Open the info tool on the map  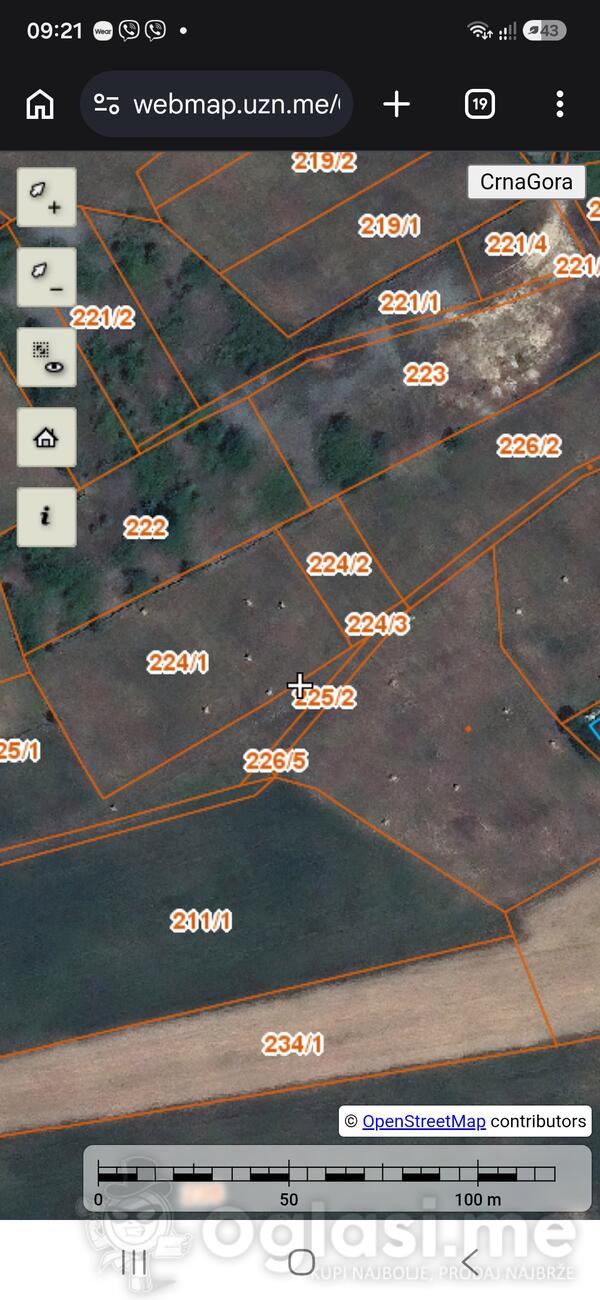[46, 517]
